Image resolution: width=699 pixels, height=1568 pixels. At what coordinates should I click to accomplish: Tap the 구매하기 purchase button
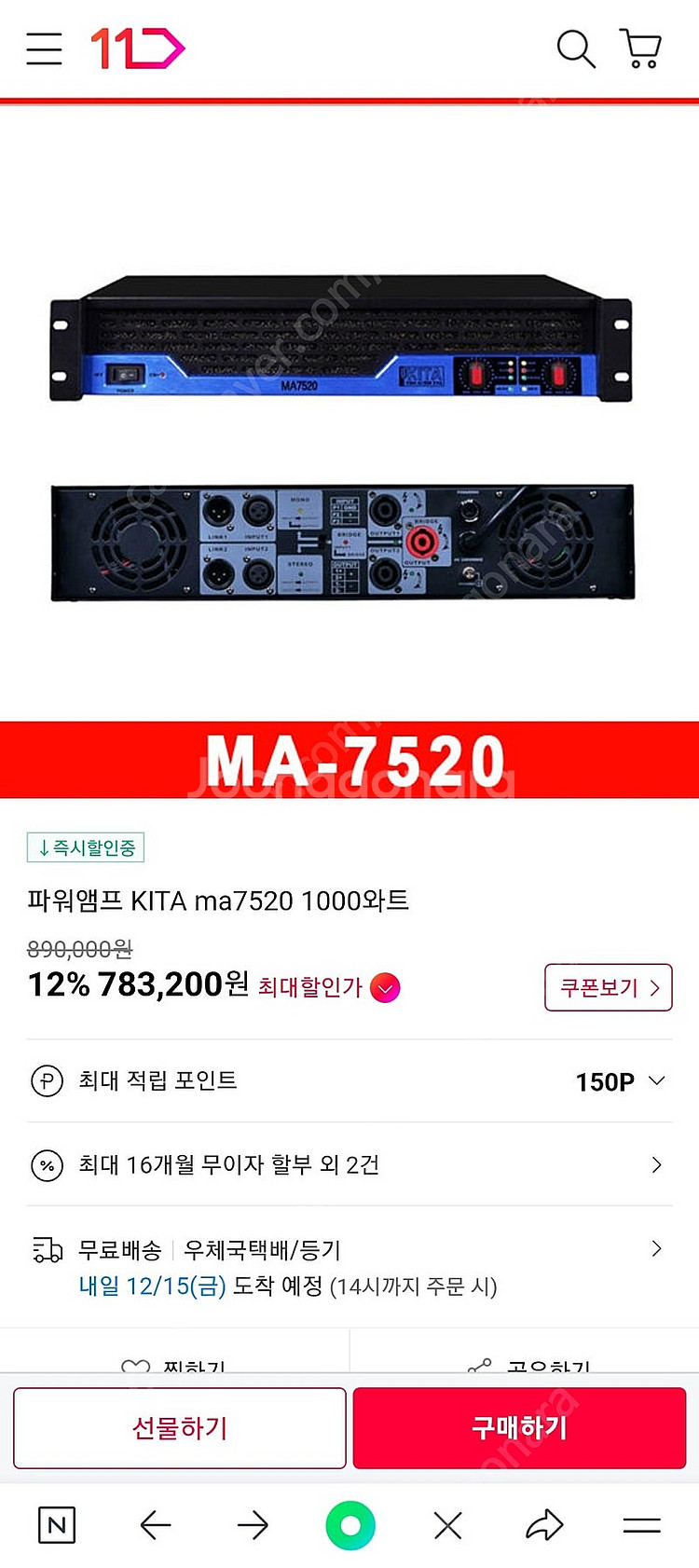(519, 1428)
